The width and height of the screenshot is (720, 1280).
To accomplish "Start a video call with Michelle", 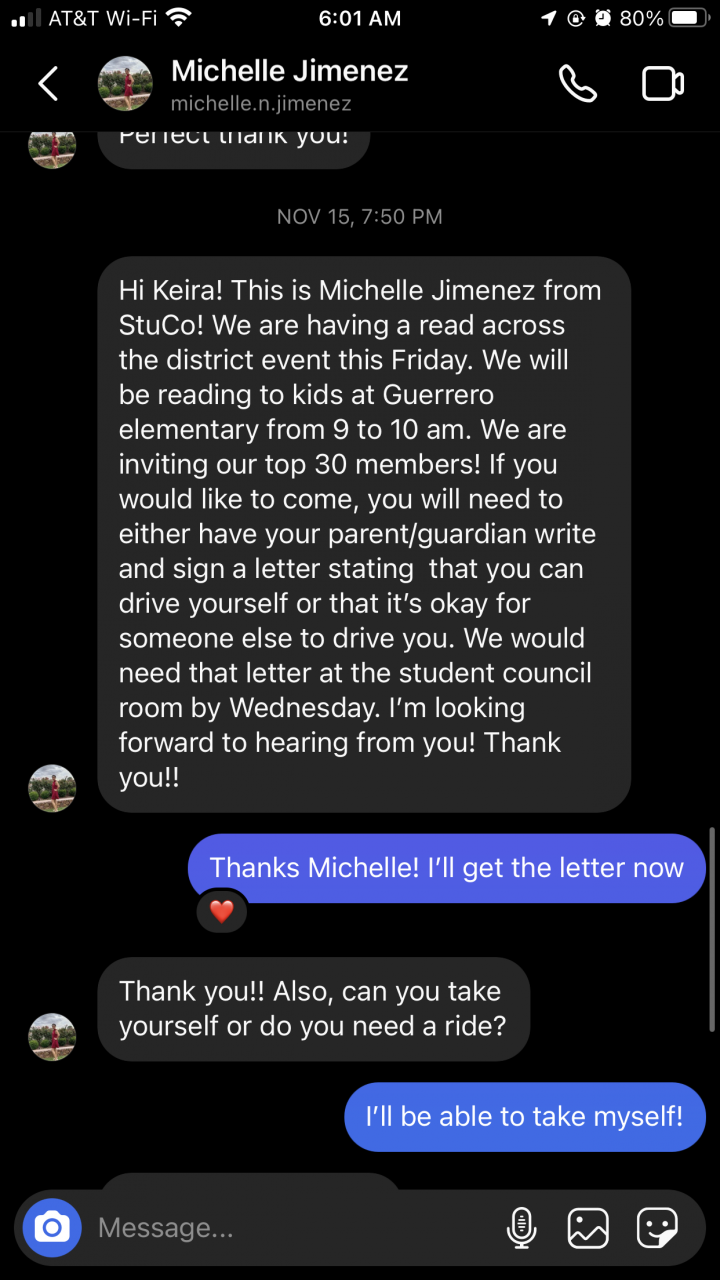I will pos(662,84).
